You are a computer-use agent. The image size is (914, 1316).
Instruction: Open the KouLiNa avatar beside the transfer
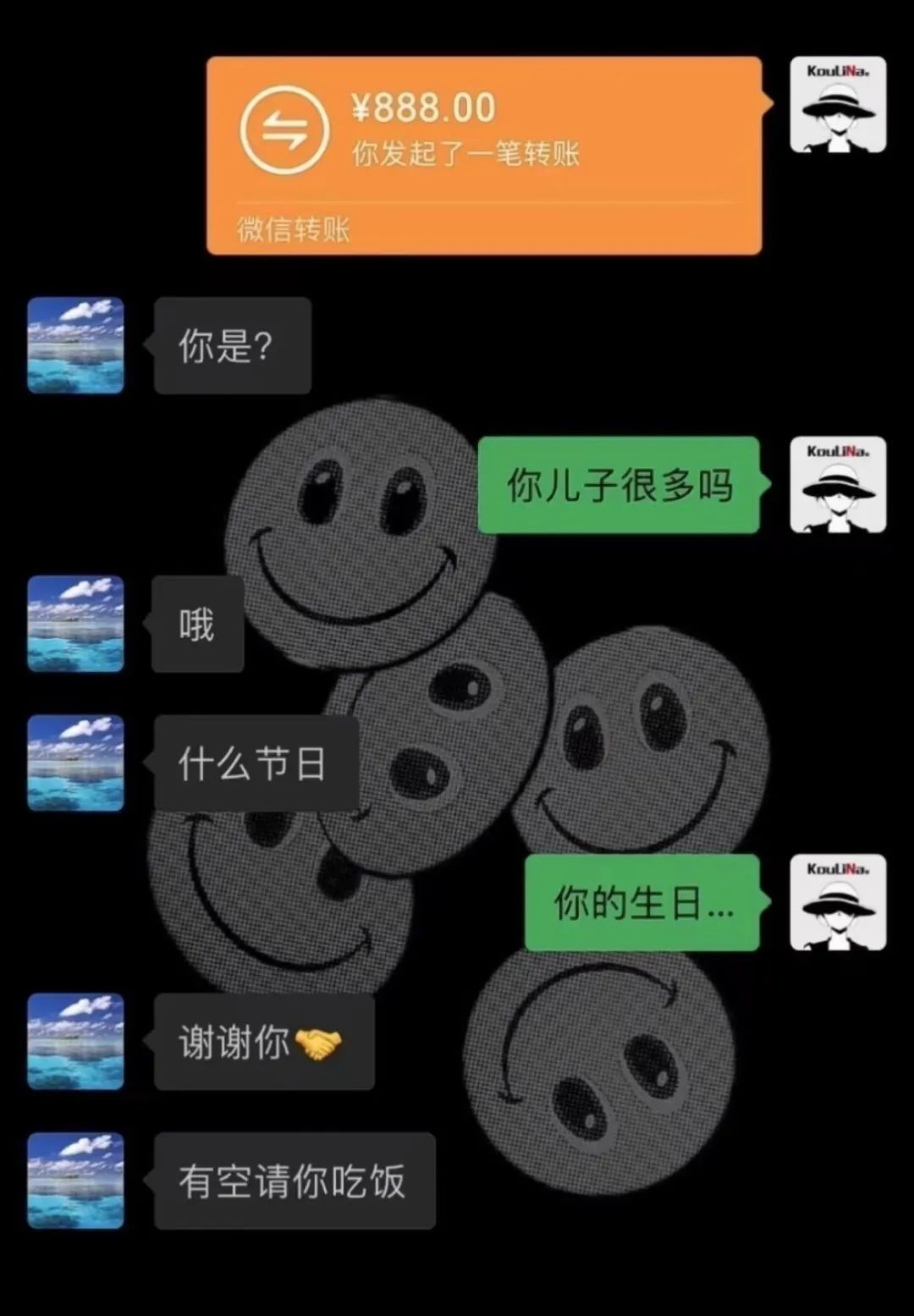pyautogui.click(x=838, y=104)
